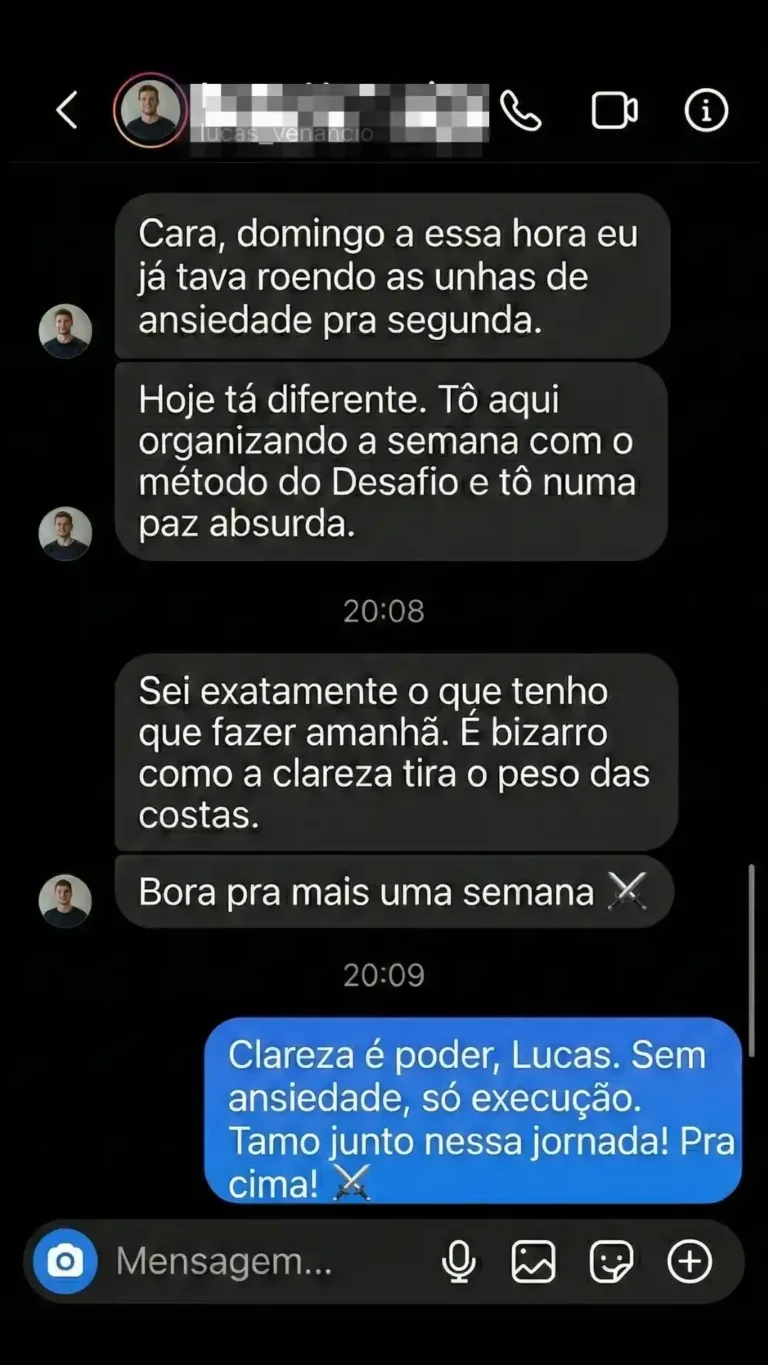Tap Lucas's avatar next to his first message
Viewport: 768px width, 1365px height.
click(65, 329)
